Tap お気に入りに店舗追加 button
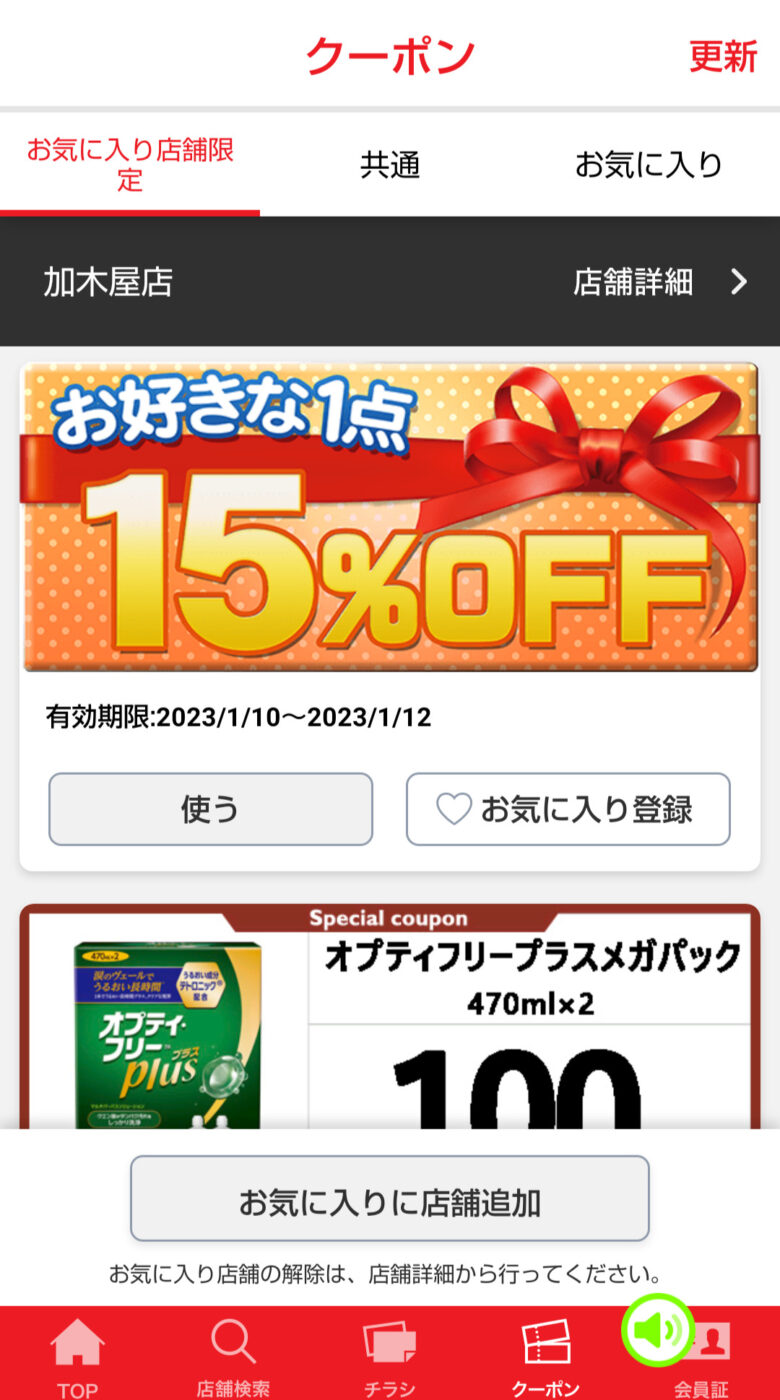 (390, 1199)
